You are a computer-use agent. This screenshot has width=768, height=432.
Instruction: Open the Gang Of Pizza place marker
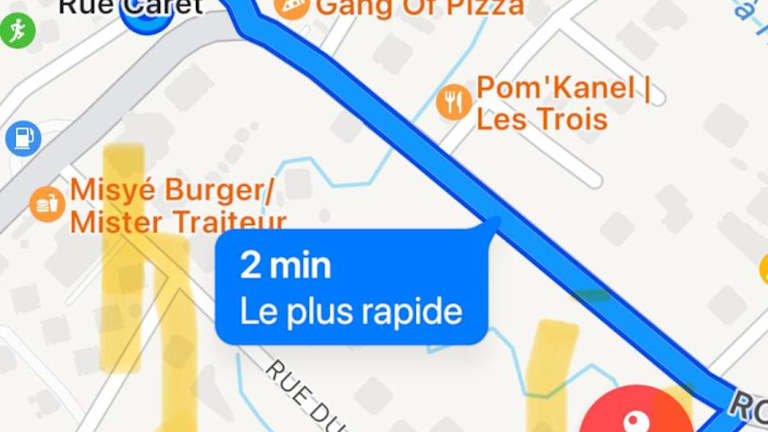(291, 8)
